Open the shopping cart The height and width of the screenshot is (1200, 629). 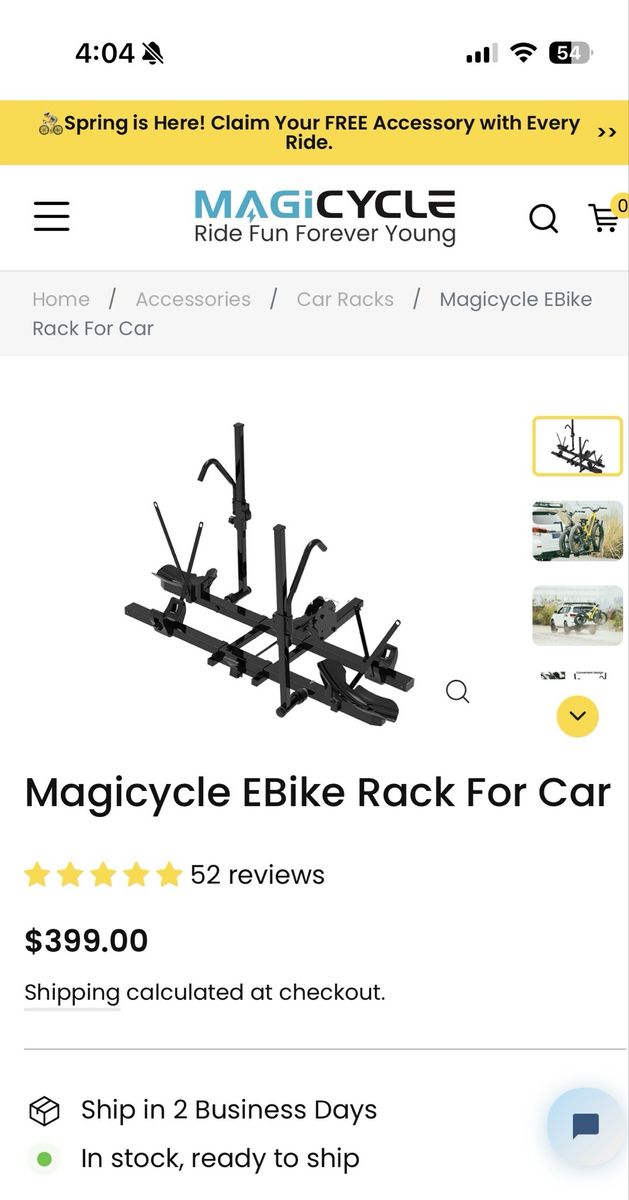point(604,217)
